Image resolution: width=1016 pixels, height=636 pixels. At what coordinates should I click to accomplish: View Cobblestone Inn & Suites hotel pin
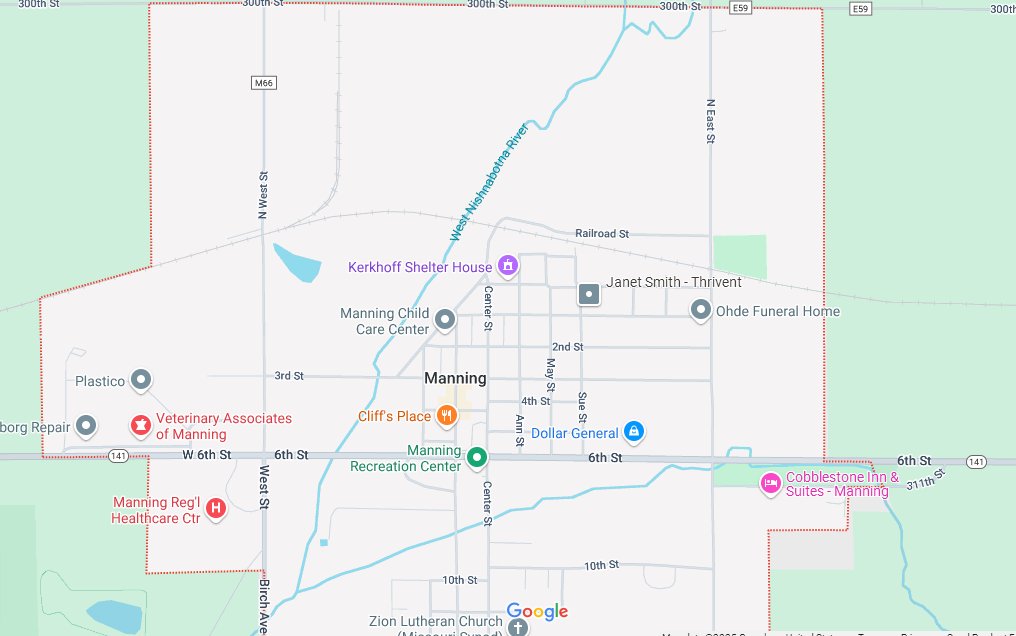click(770, 484)
